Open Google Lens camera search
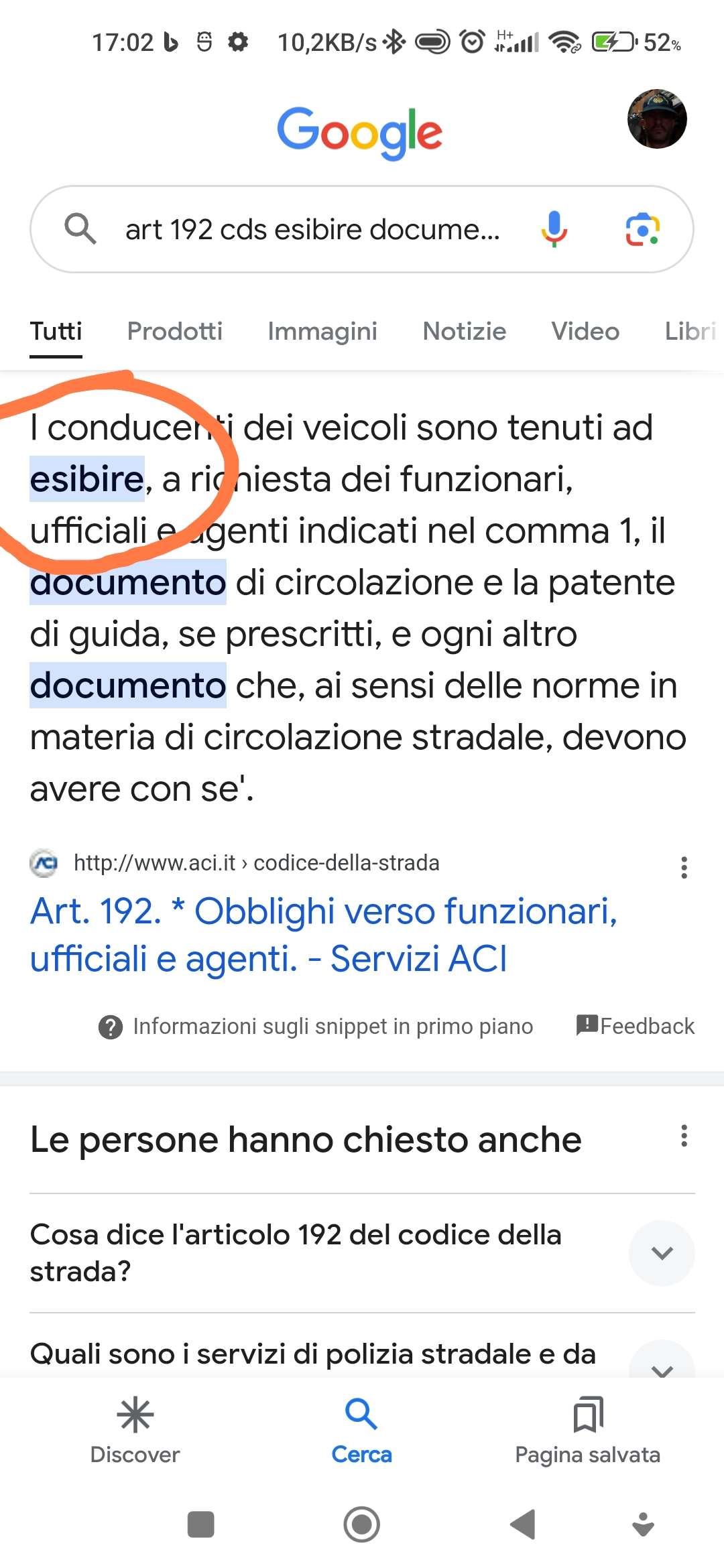 click(x=642, y=229)
